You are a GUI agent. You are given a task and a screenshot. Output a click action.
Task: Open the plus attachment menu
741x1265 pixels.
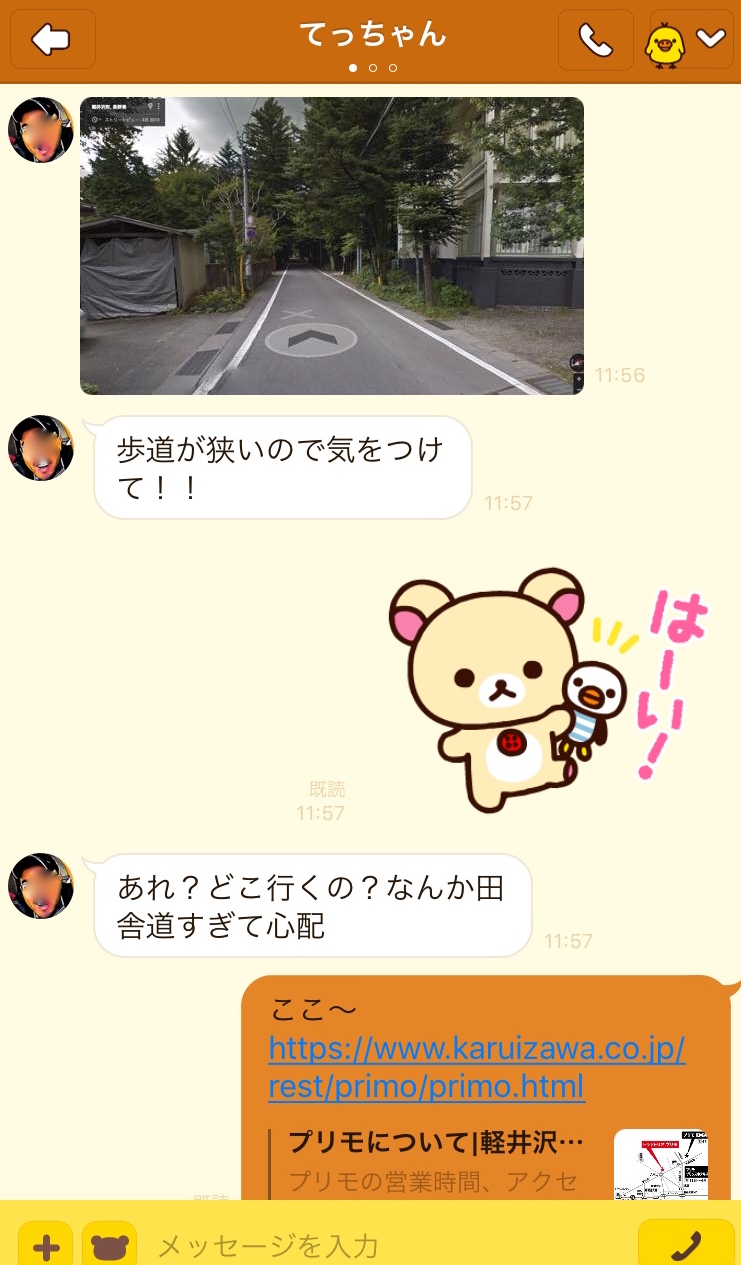pyautogui.click(x=46, y=1246)
